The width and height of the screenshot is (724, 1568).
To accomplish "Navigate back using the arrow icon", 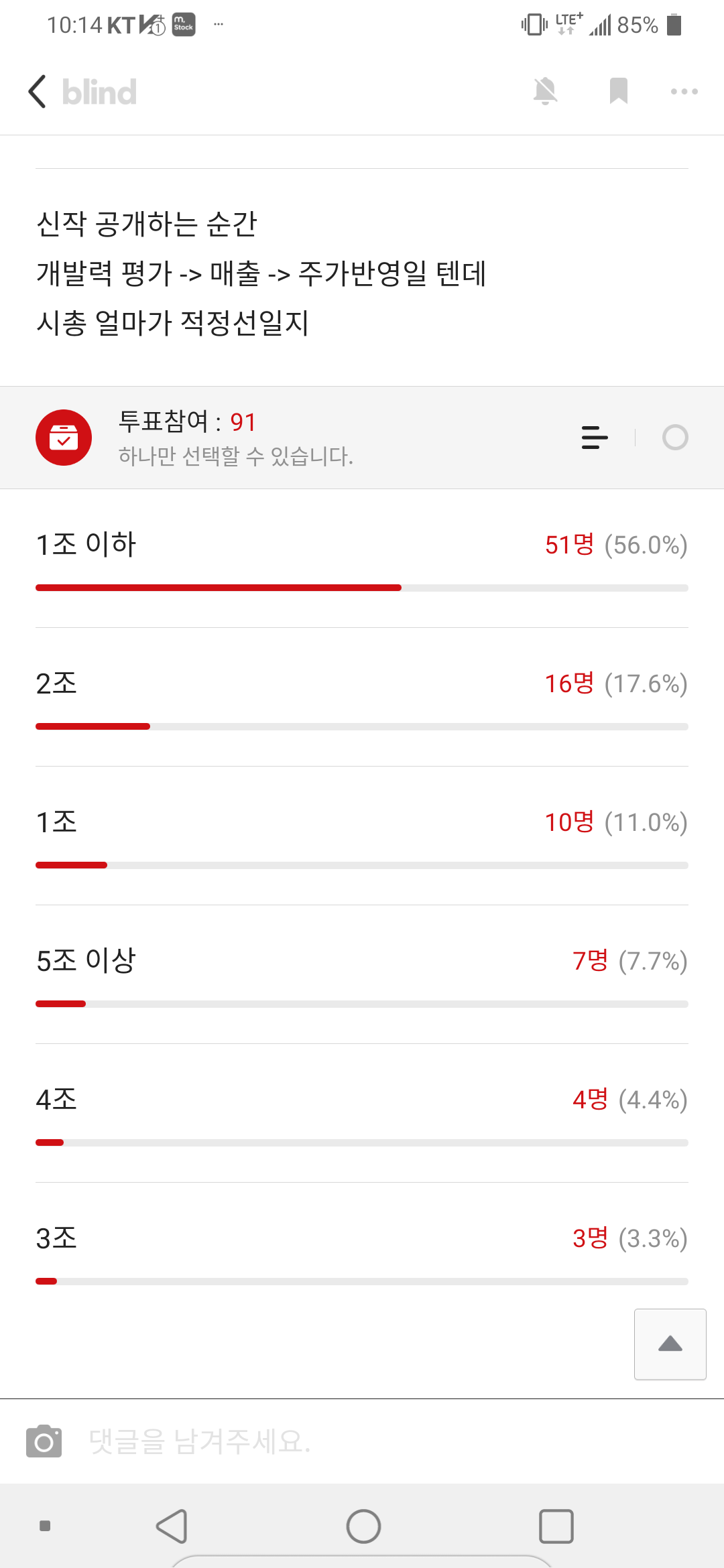I will 38,91.
